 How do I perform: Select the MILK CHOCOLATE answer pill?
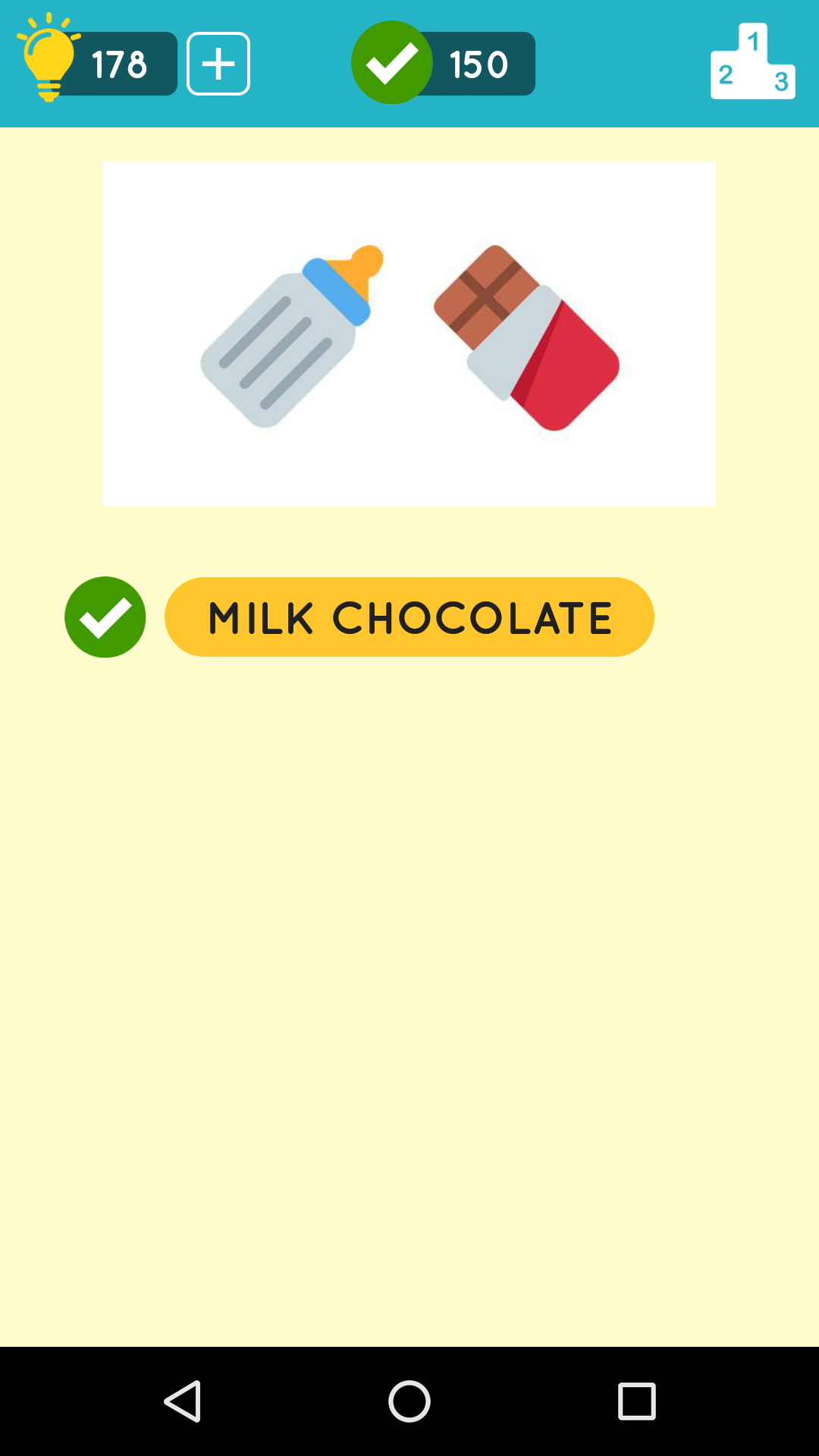click(409, 617)
